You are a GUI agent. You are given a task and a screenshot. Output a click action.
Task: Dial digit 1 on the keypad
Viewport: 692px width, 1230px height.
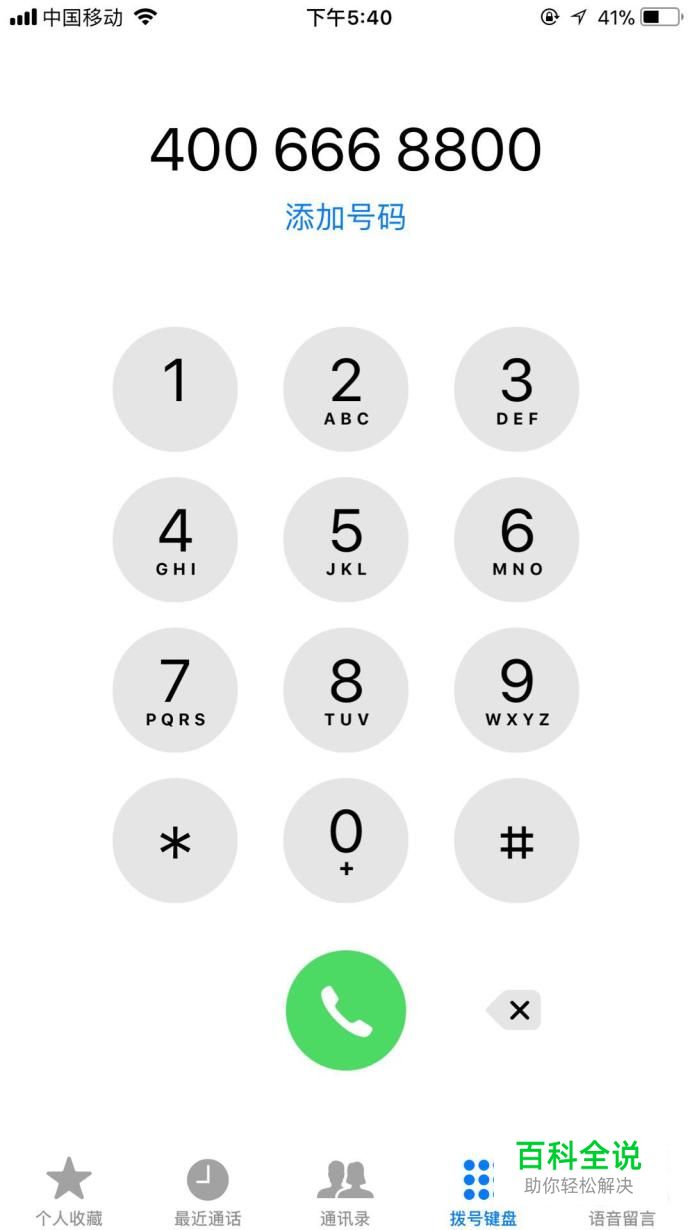175,390
